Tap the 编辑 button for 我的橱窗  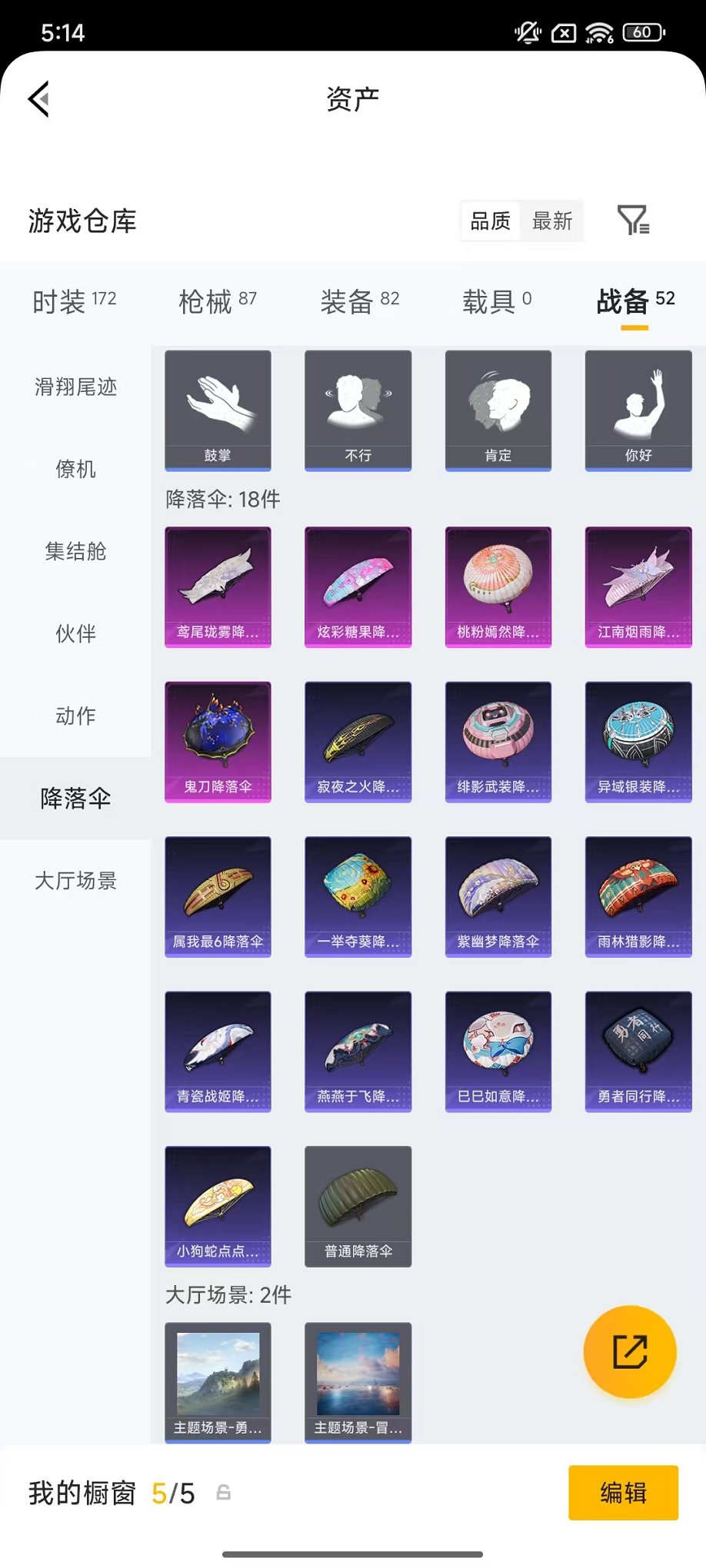623,1493
